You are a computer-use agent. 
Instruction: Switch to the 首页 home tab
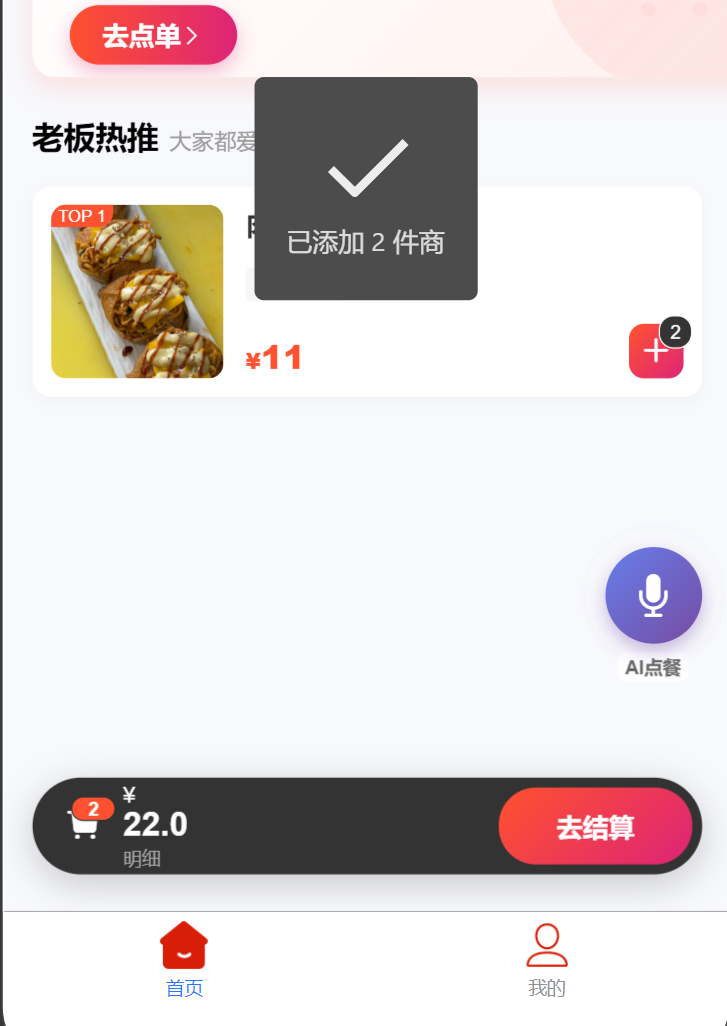click(184, 960)
